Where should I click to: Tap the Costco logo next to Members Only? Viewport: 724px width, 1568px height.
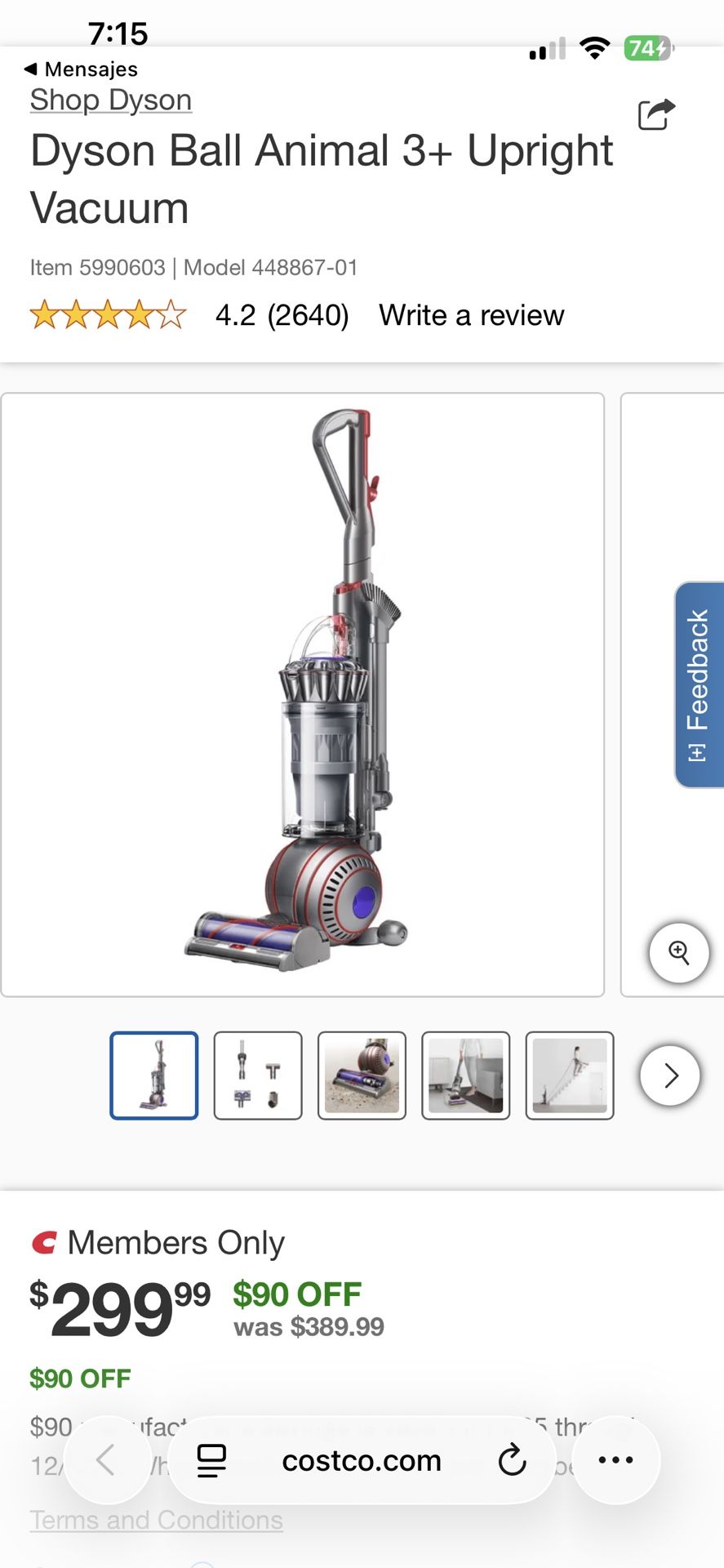pos(43,1243)
